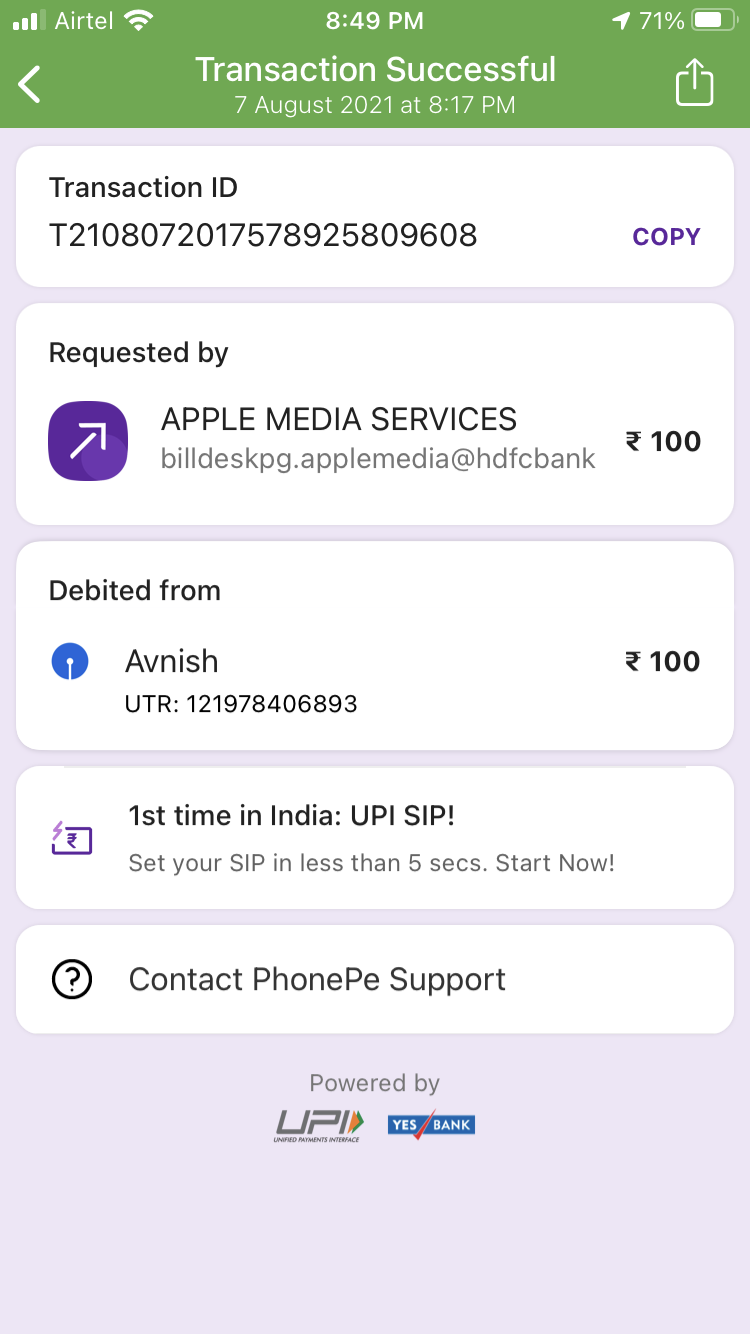Tap the UTR number under Avnish

coord(241,703)
